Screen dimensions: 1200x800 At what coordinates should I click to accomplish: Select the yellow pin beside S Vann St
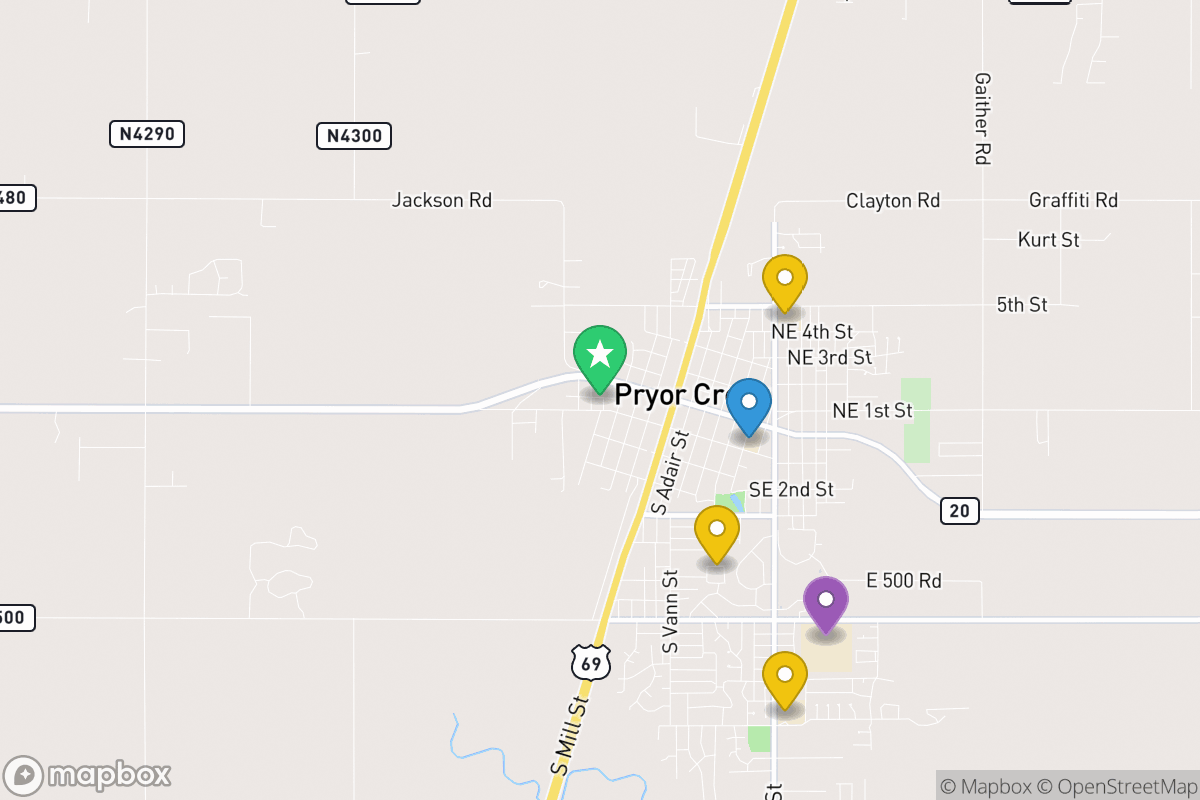click(716, 531)
